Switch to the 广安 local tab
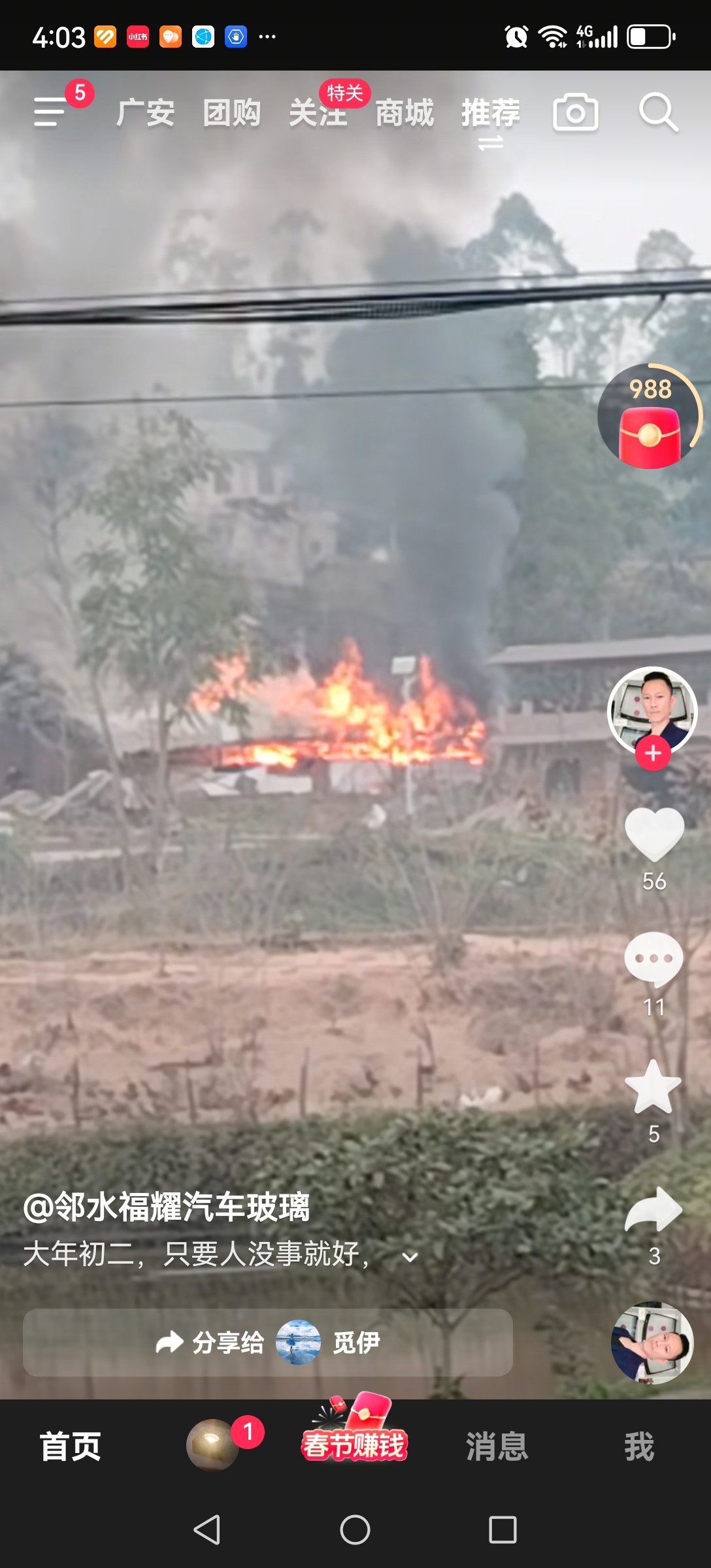 (145, 113)
